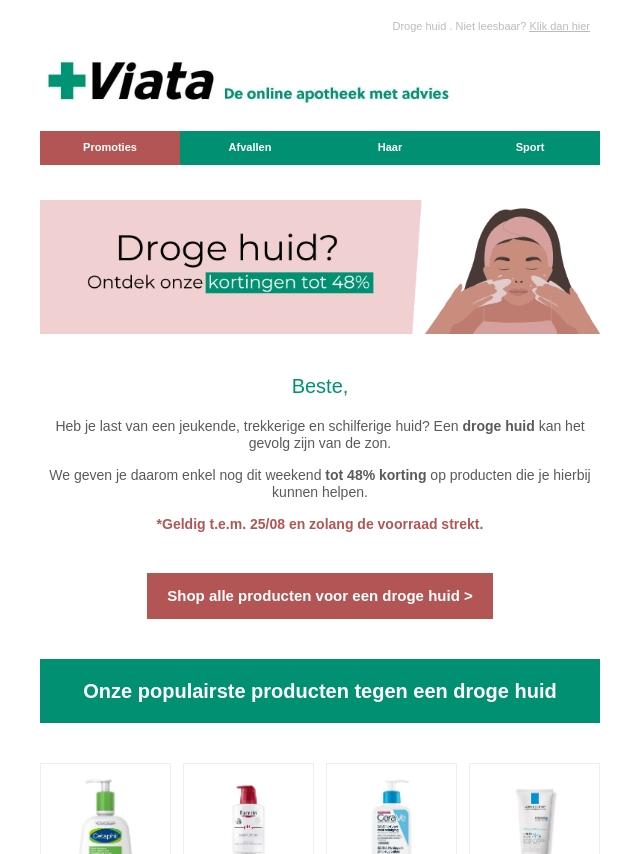The width and height of the screenshot is (640, 854).
Task: Switch to the Promoties tab
Action: (110, 147)
